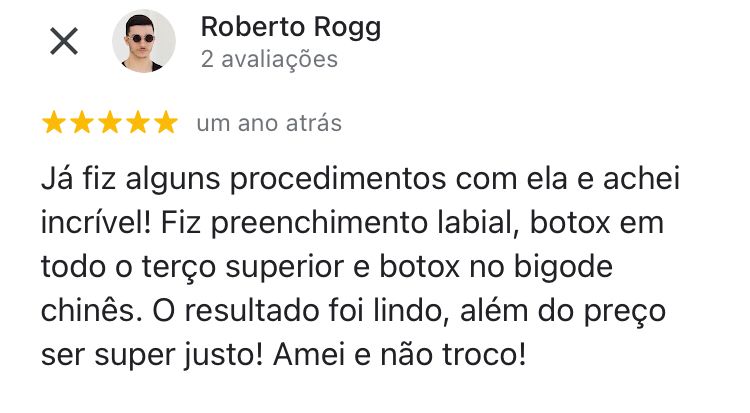
Task: Open Roberto Rogg's profile picture
Action: (143, 42)
